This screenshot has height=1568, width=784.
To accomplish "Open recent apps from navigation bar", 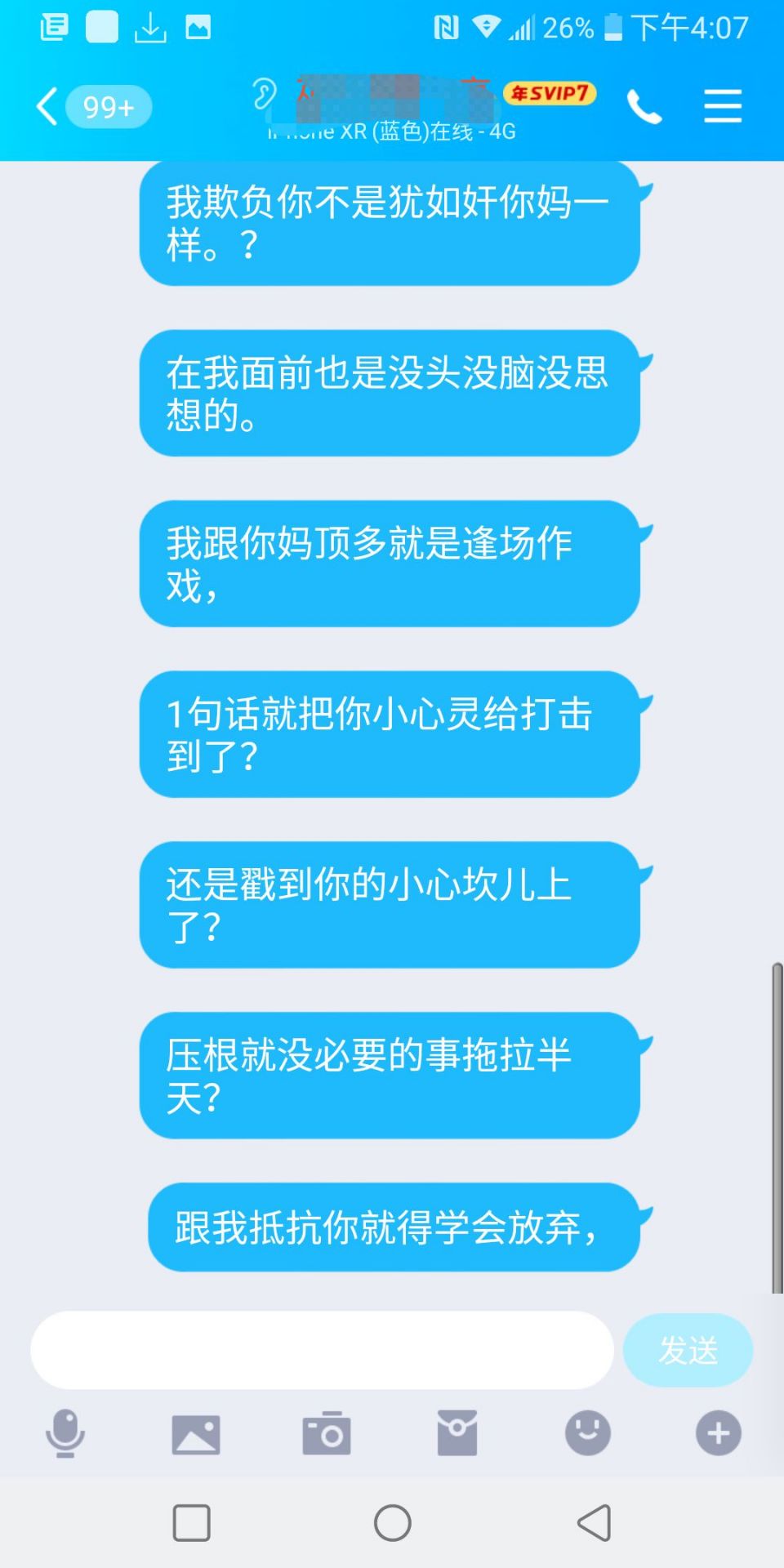I will tap(192, 1523).
